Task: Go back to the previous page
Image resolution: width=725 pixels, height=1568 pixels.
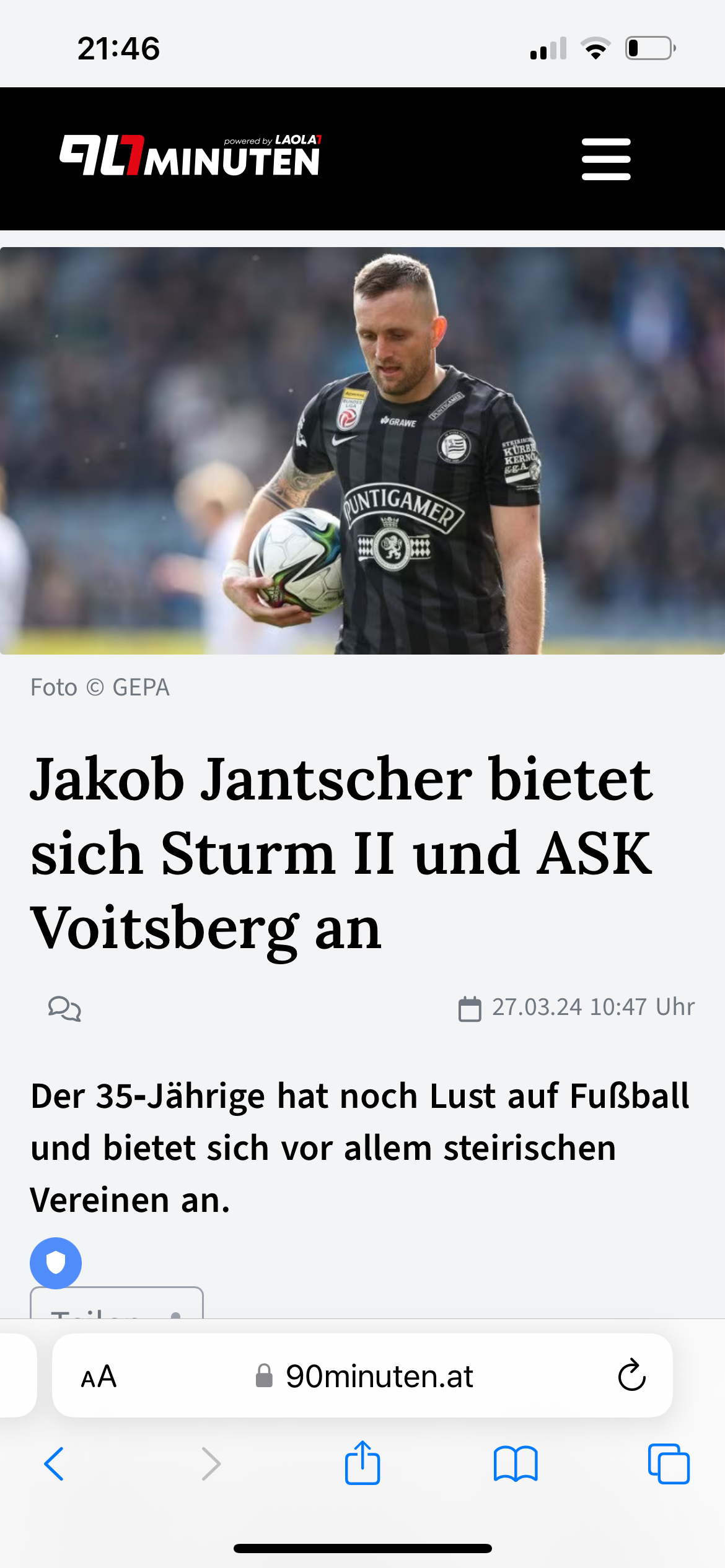Action: (54, 1464)
